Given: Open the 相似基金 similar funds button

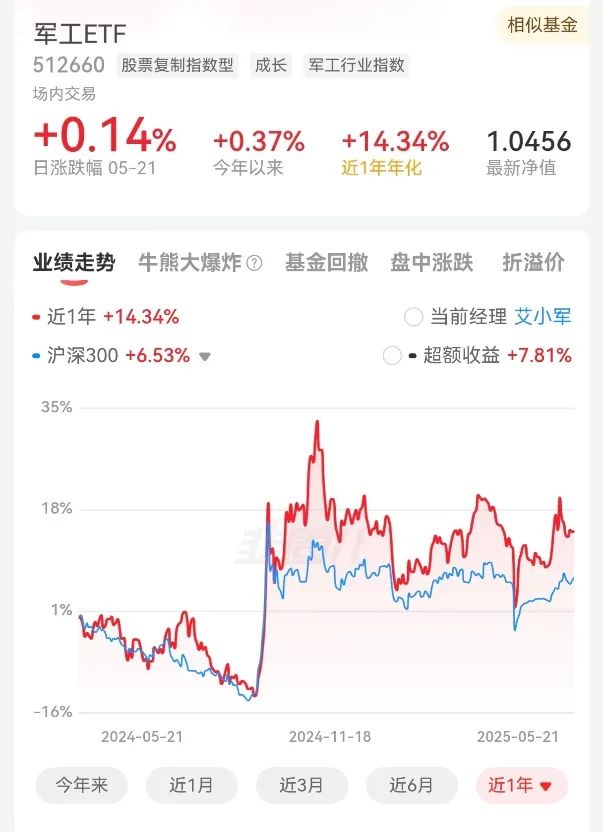Looking at the screenshot, I should click(543, 25).
